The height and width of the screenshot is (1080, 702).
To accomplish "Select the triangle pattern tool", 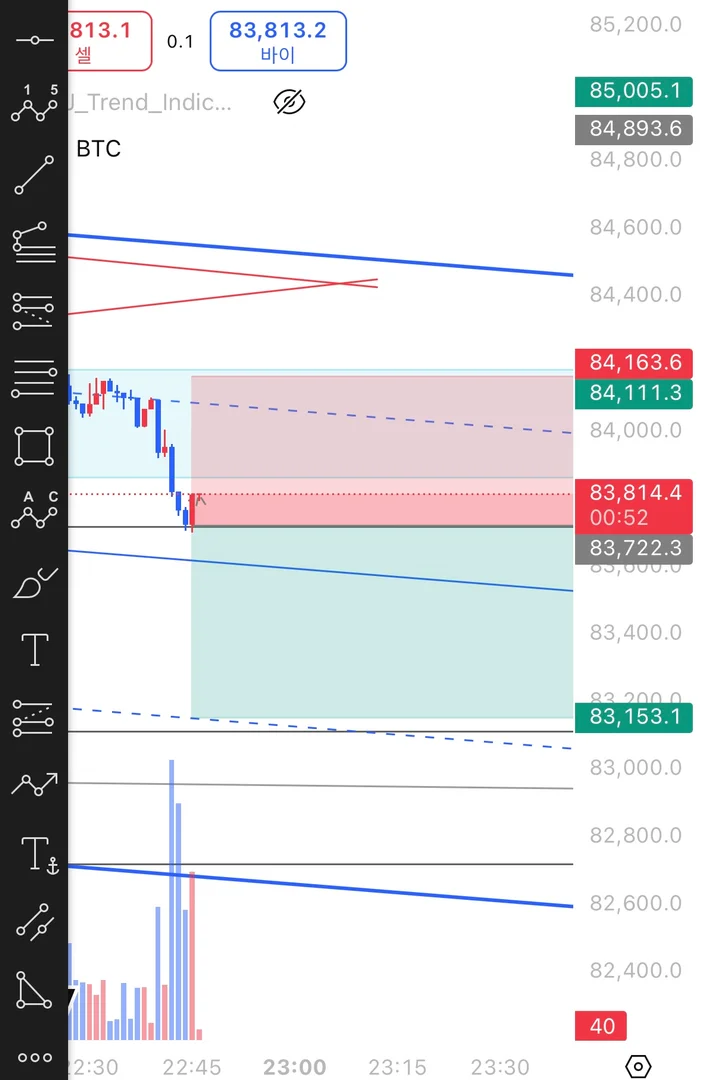I will point(35,990).
